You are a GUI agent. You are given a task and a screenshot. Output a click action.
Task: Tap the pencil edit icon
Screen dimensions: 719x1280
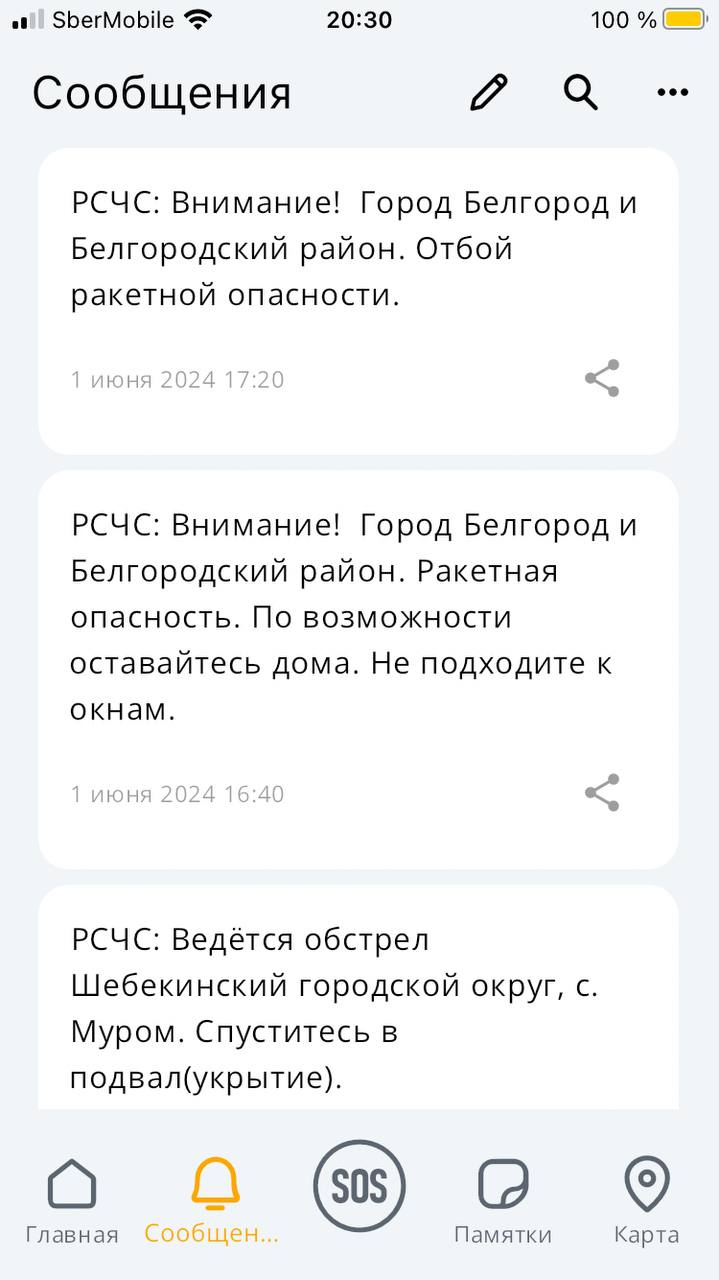click(489, 92)
